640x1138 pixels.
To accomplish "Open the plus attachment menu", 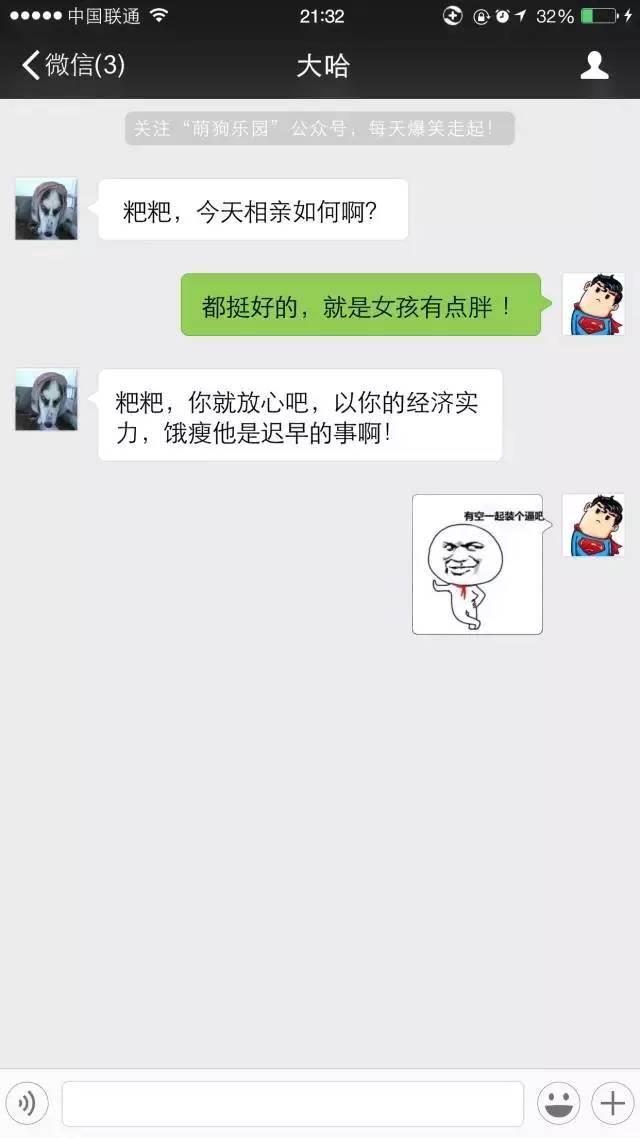I will pyautogui.click(x=611, y=1104).
